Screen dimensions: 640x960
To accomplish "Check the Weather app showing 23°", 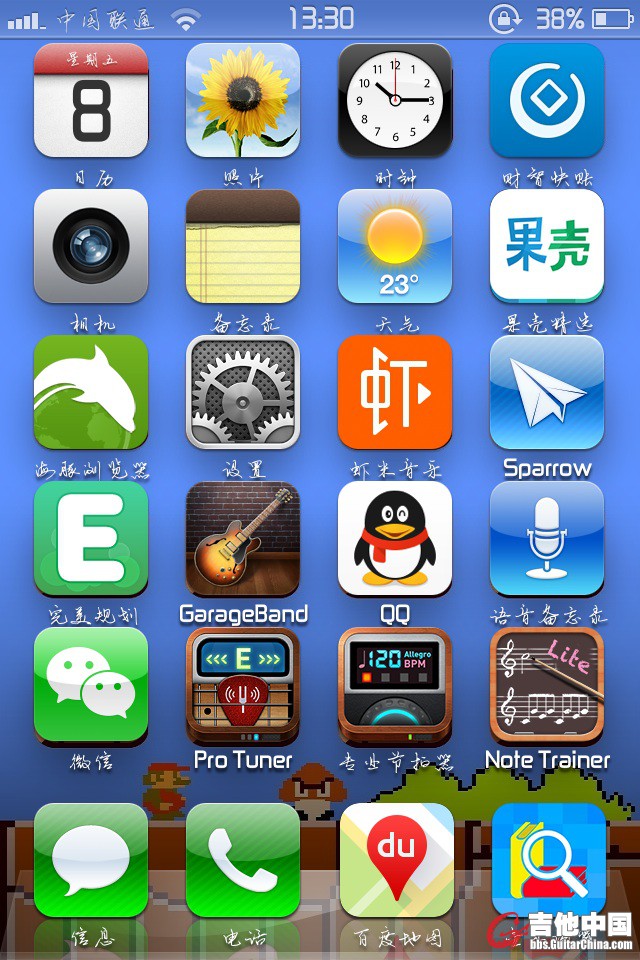I will point(395,246).
